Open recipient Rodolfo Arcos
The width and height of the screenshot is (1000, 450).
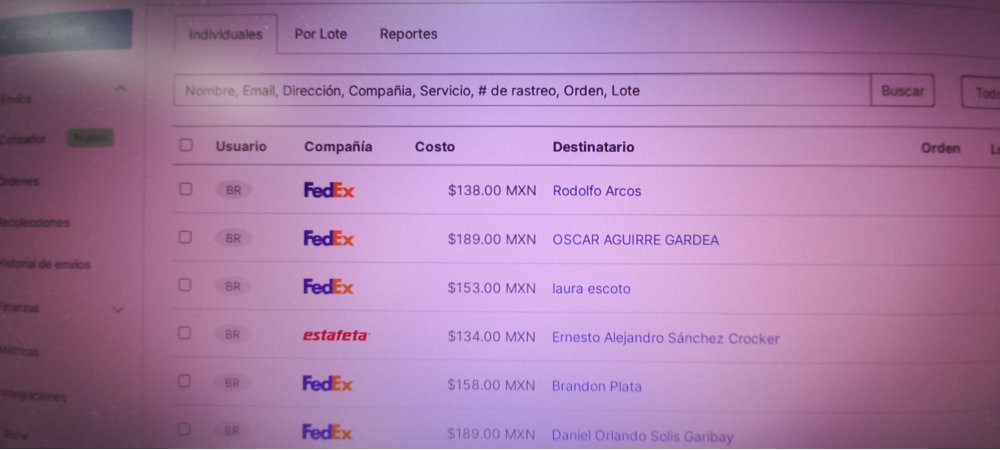click(x=597, y=191)
